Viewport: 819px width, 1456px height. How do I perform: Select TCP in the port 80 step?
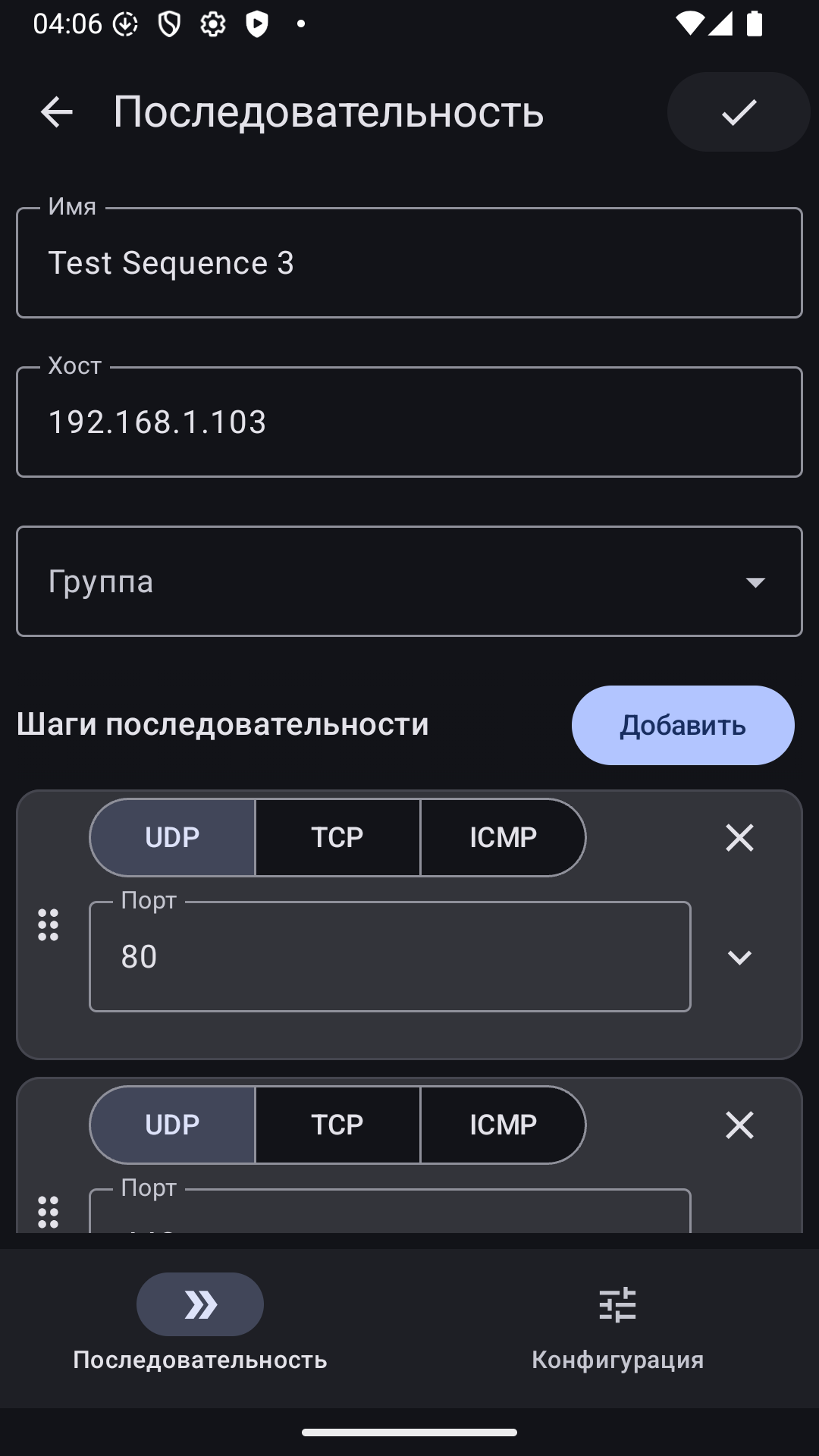pyautogui.click(x=337, y=837)
